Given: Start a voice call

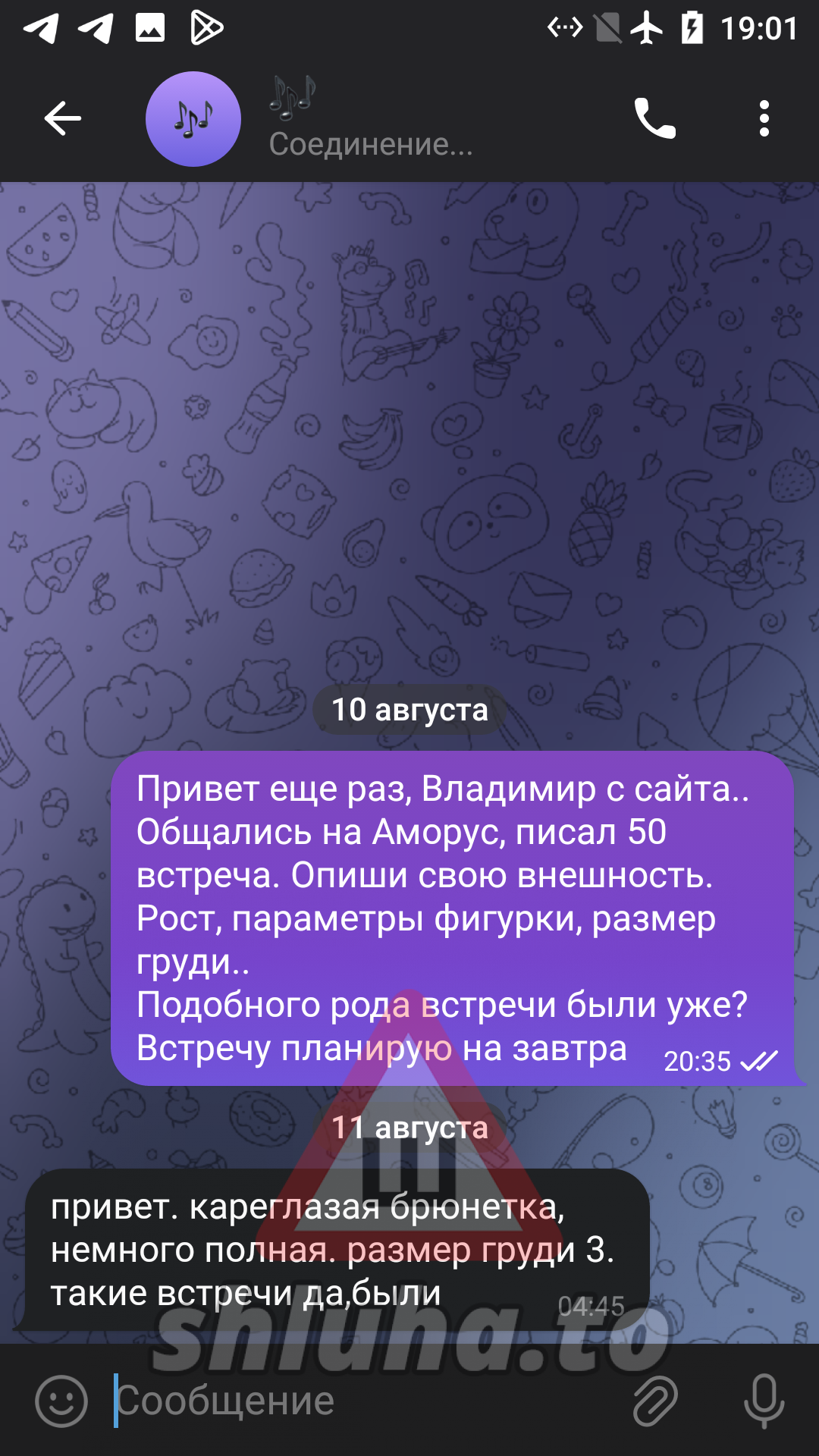Looking at the screenshot, I should click(654, 118).
